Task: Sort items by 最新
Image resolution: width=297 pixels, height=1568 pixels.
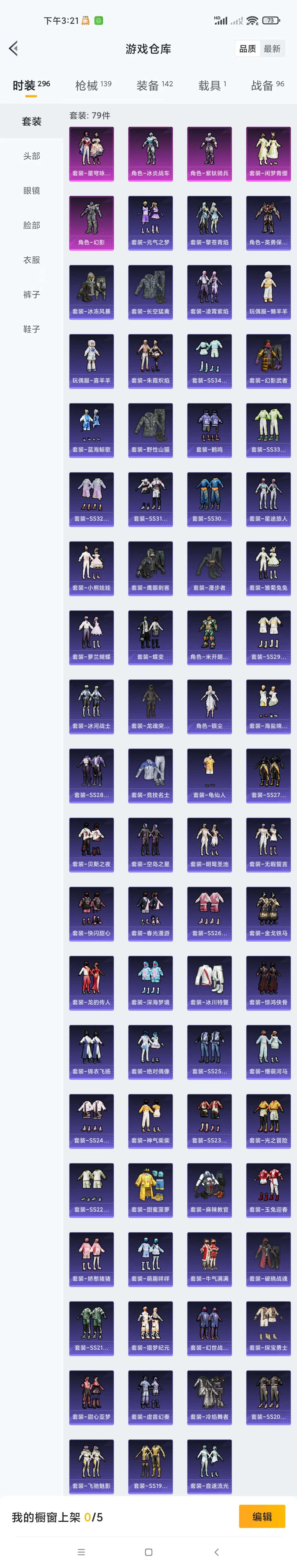Action: 272,49
